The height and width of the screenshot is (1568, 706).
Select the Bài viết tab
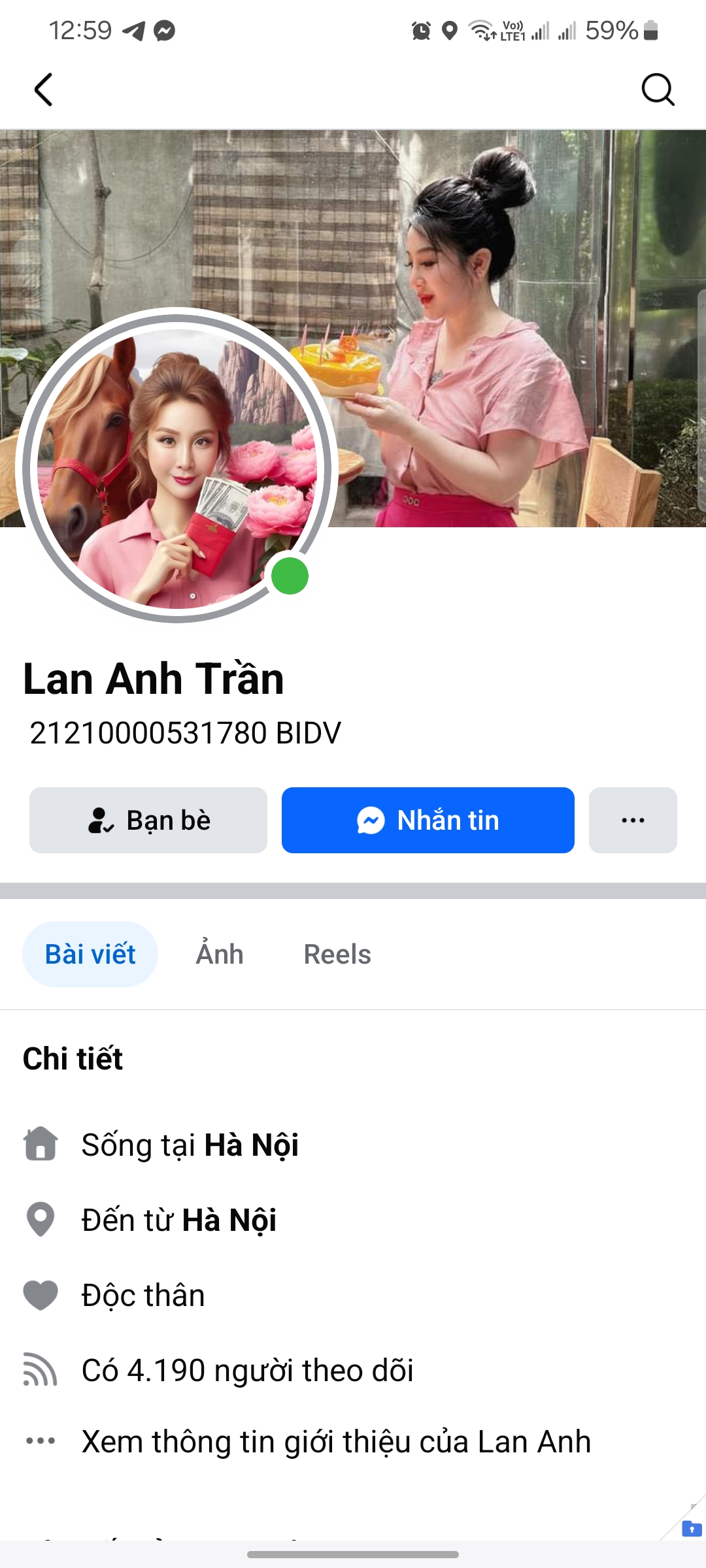click(90, 955)
